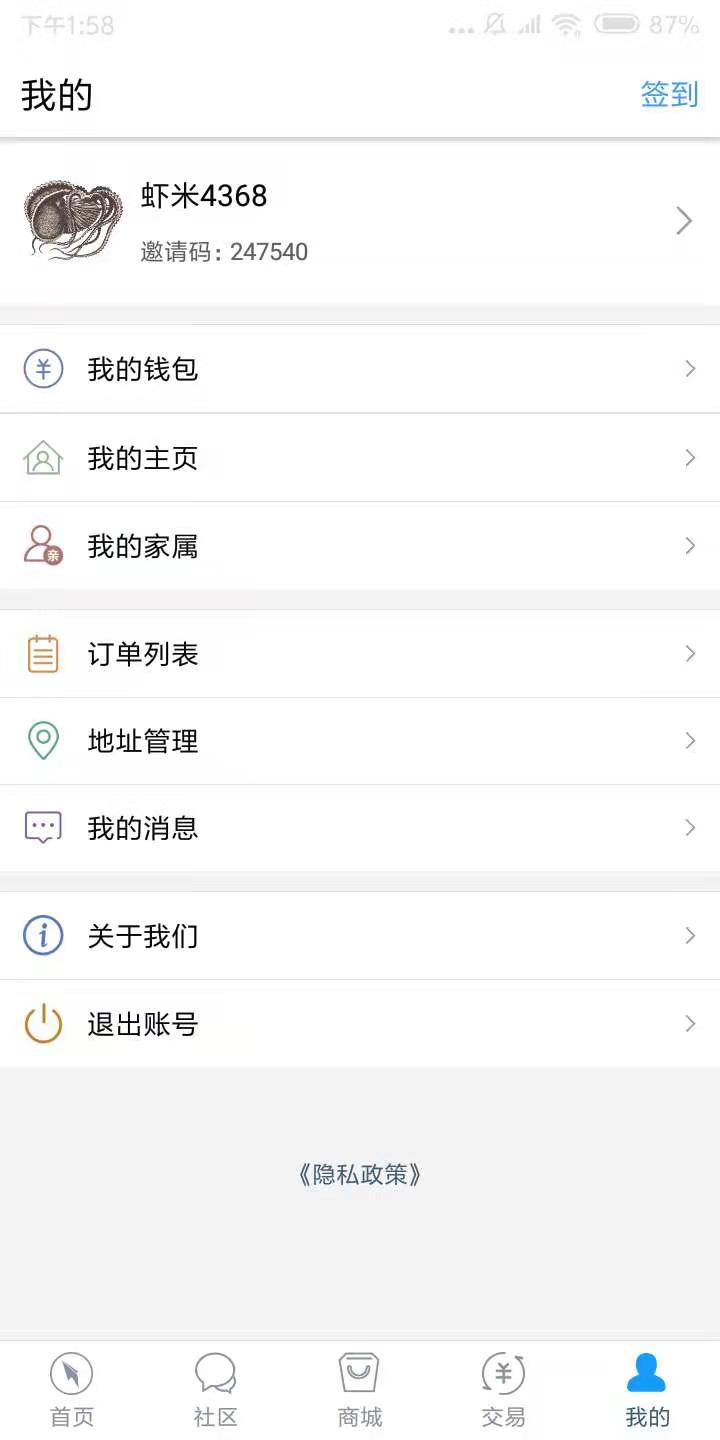
Task: Click the chevron next to 我的钱包
Action: click(x=690, y=369)
